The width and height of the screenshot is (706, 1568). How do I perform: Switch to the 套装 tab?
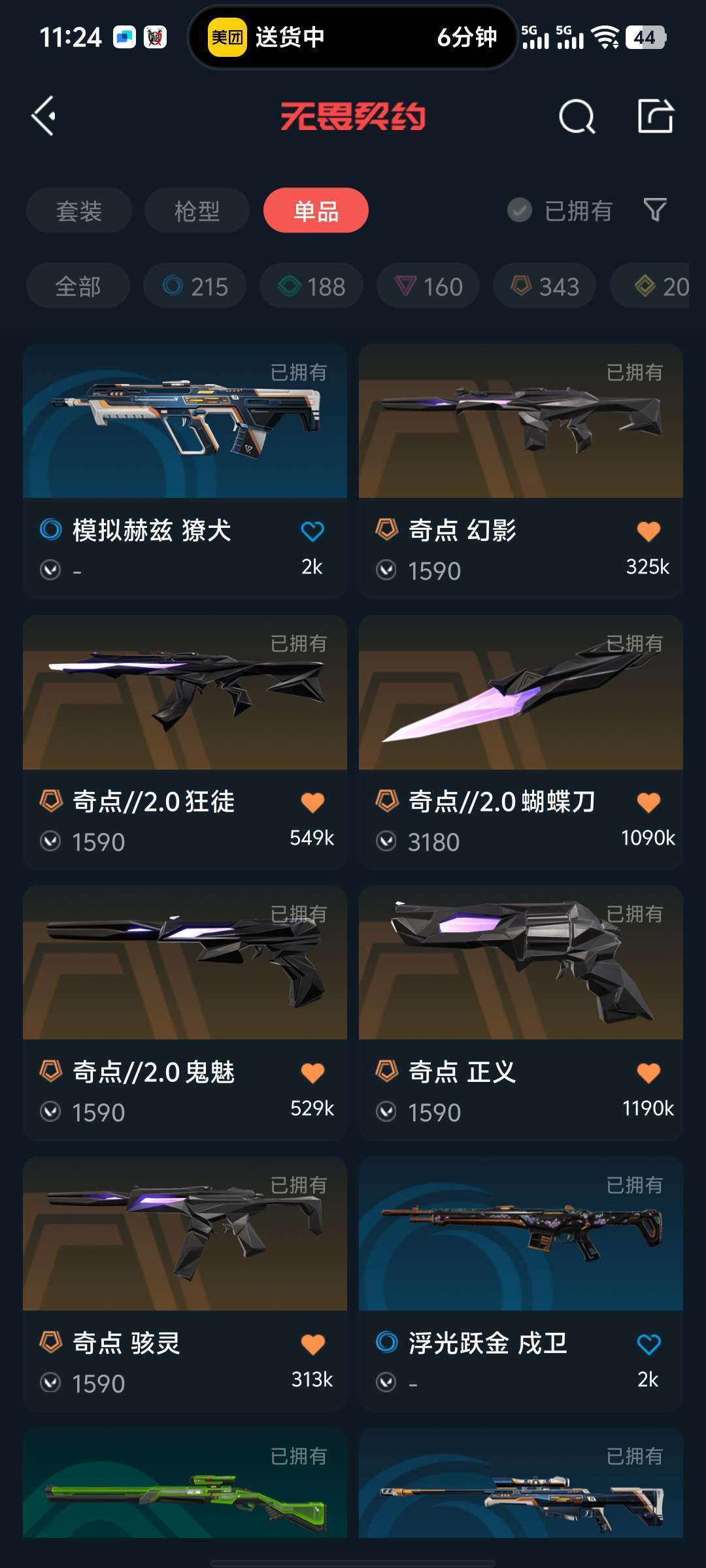(x=79, y=210)
